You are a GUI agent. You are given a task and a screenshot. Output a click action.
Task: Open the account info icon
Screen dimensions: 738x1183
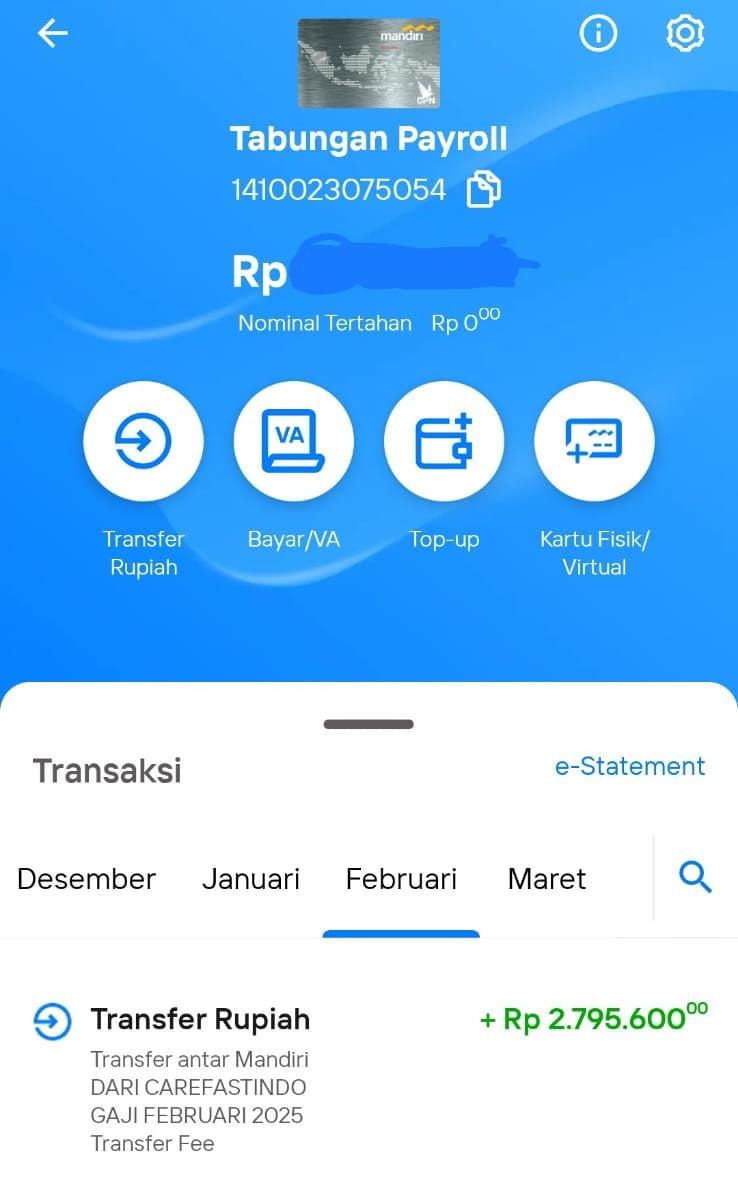[x=598, y=34]
